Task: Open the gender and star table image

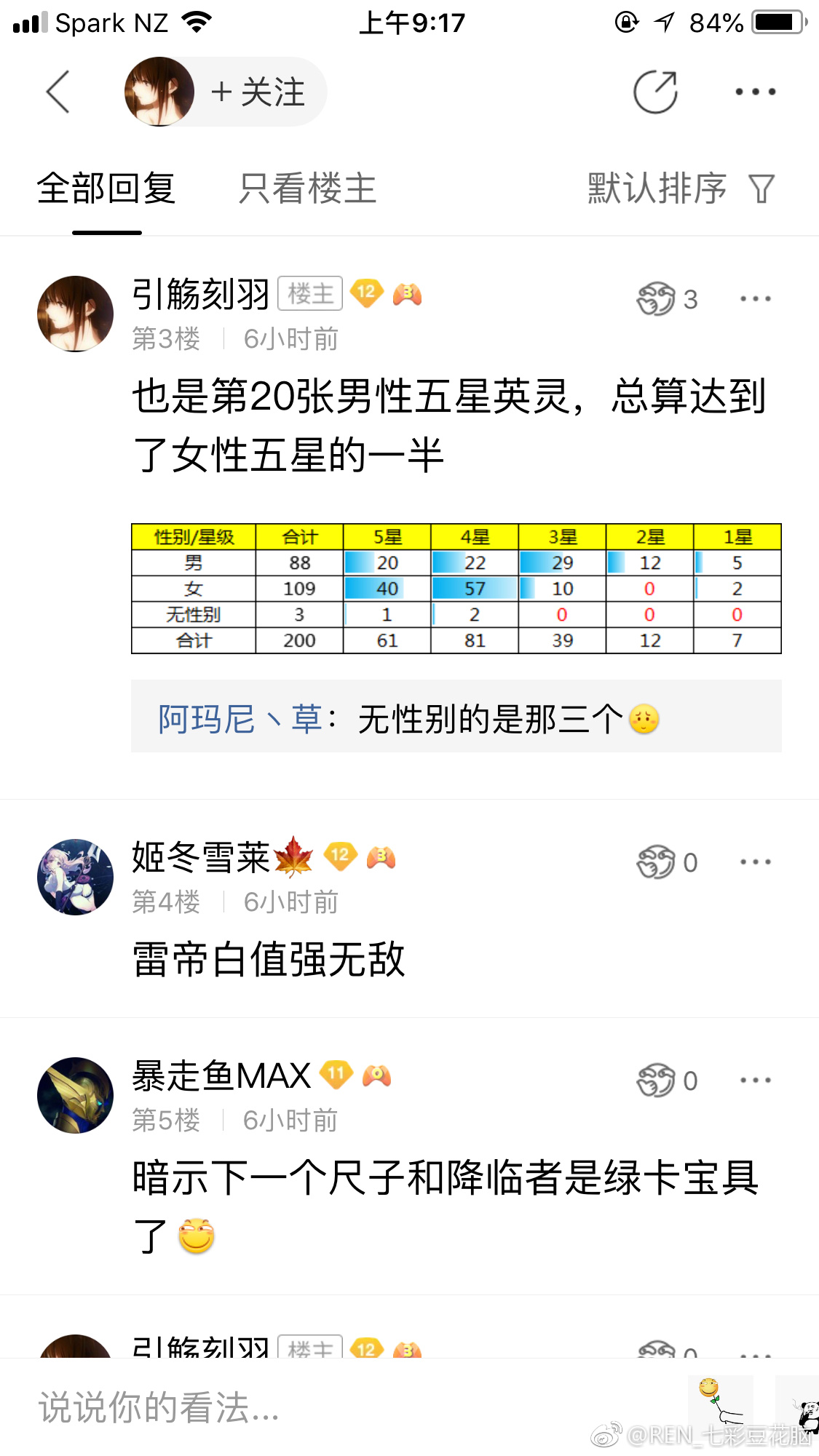Action: tap(456, 588)
